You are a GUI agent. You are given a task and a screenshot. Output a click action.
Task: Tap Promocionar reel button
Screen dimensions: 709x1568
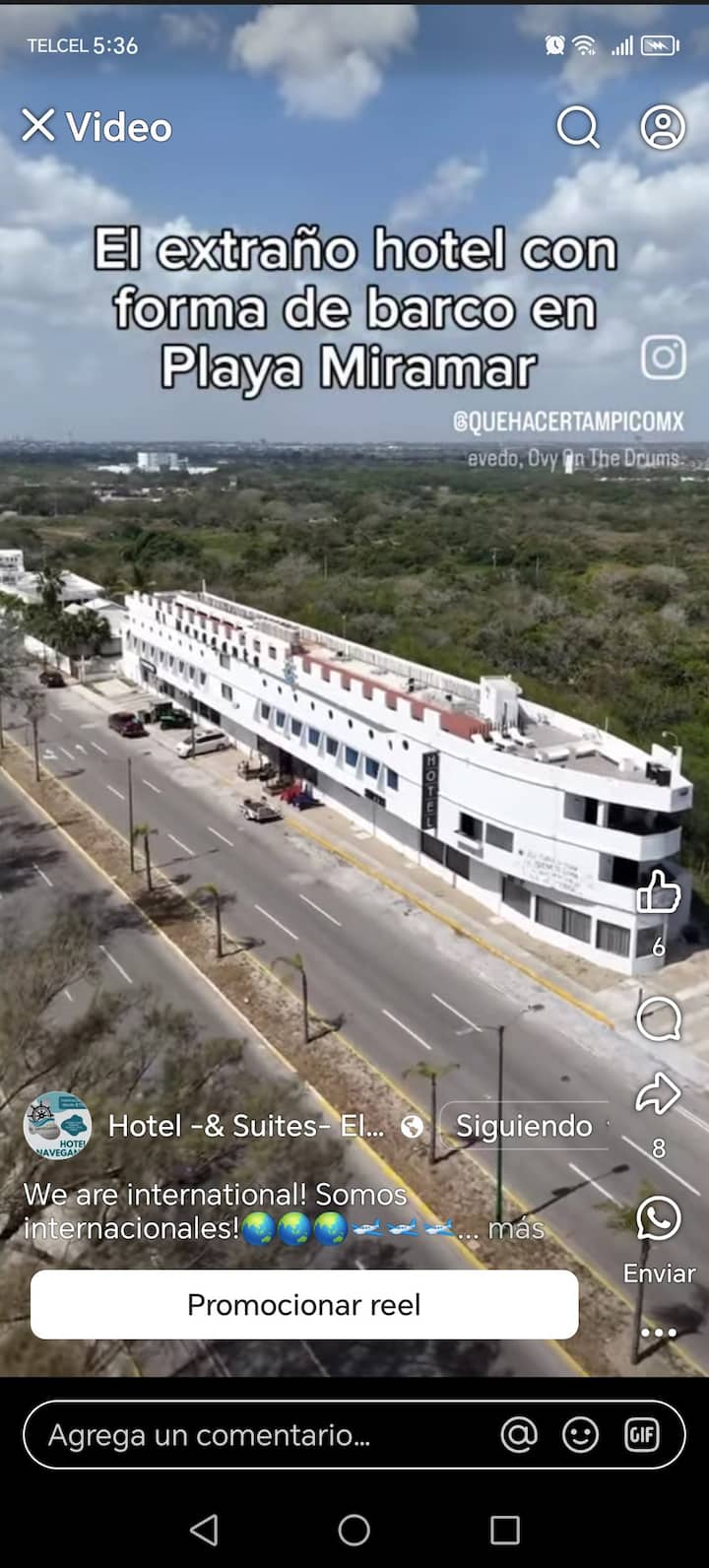304,1304
